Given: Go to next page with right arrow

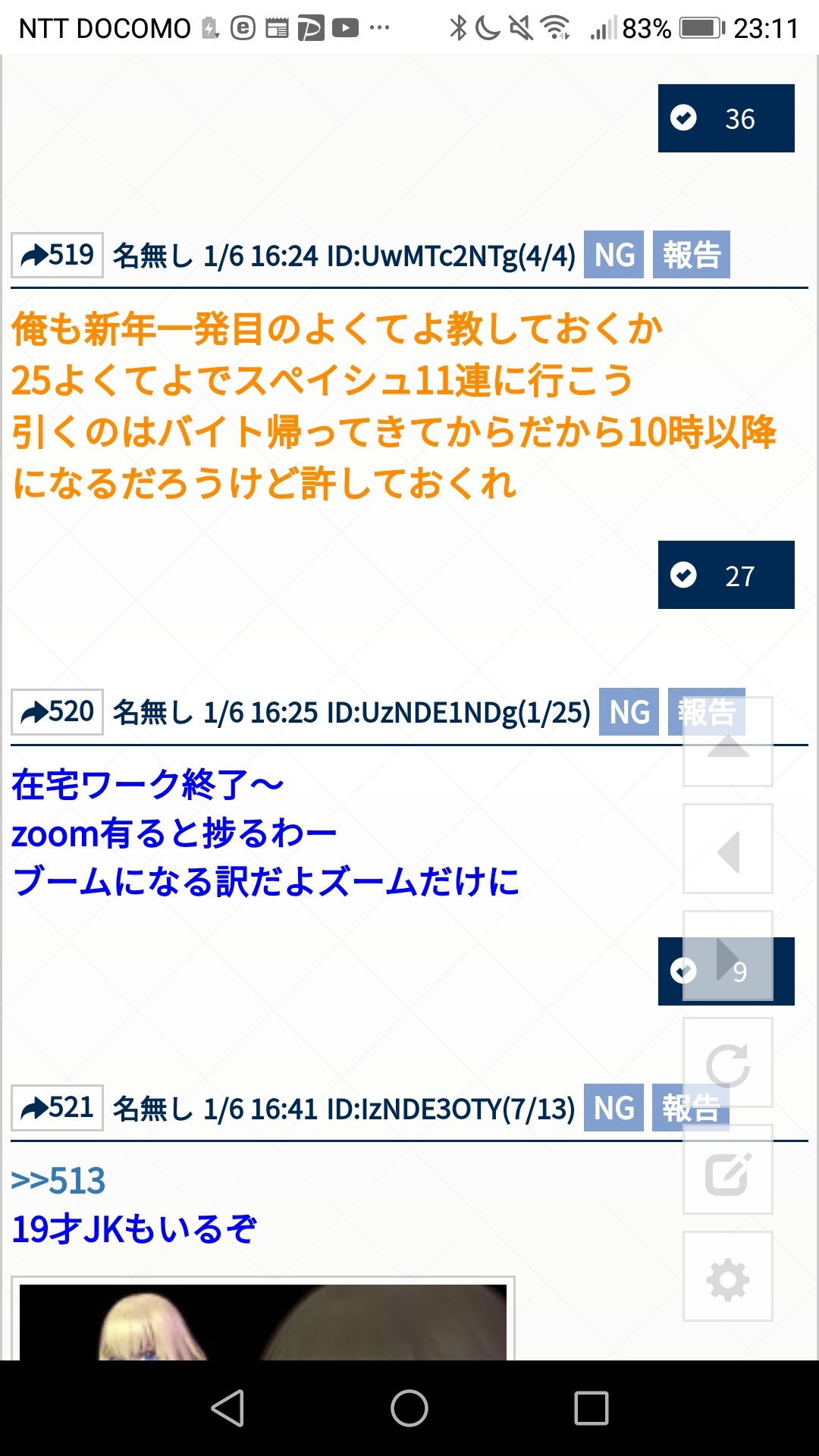Looking at the screenshot, I should click(728, 955).
